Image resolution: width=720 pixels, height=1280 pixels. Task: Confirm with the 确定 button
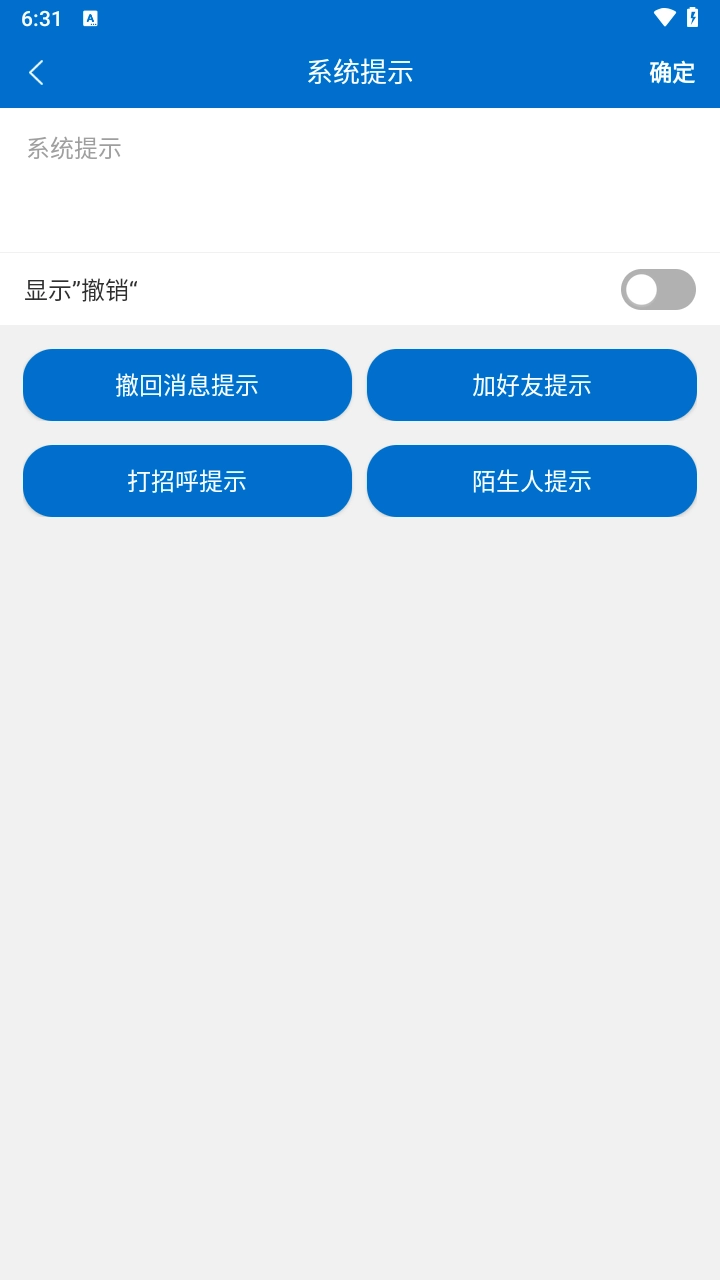[672, 72]
